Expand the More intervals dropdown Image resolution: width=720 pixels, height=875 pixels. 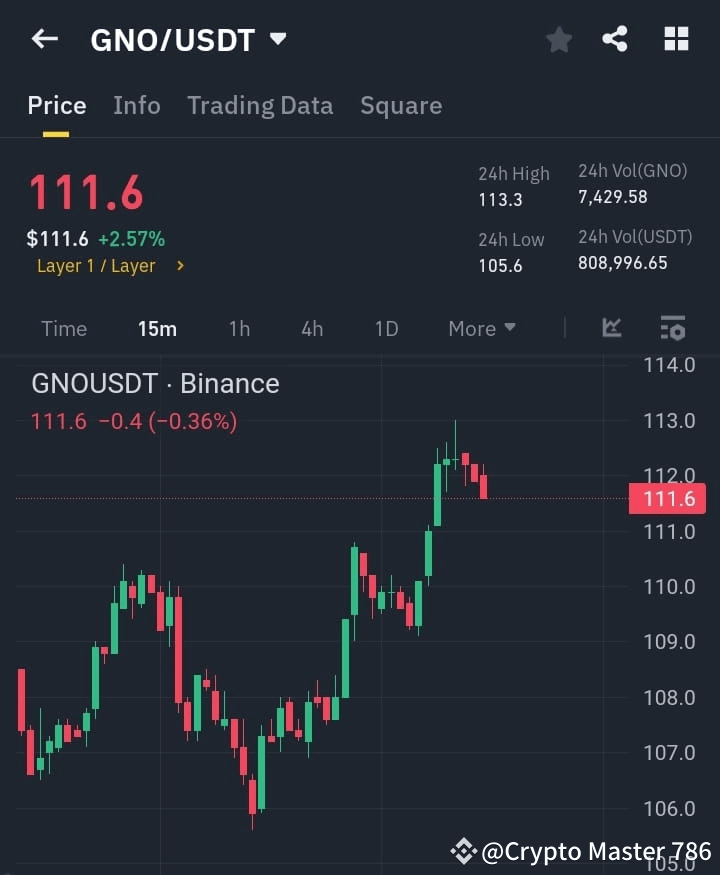click(481, 328)
